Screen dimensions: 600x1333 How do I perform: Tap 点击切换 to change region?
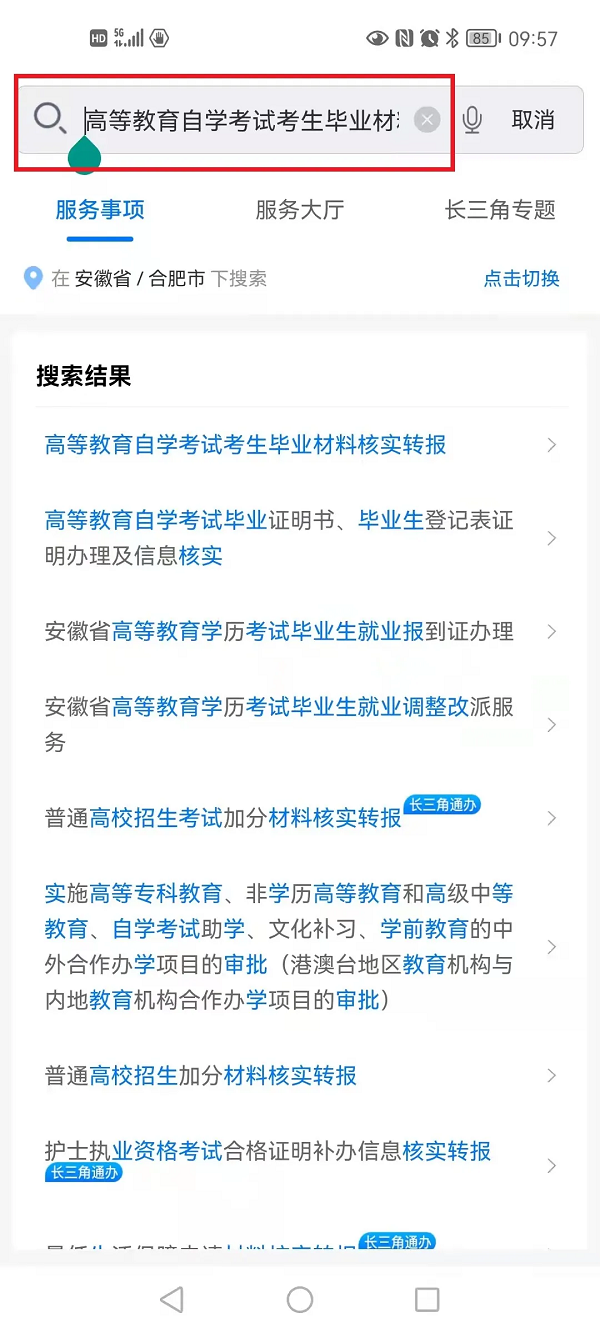521,279
